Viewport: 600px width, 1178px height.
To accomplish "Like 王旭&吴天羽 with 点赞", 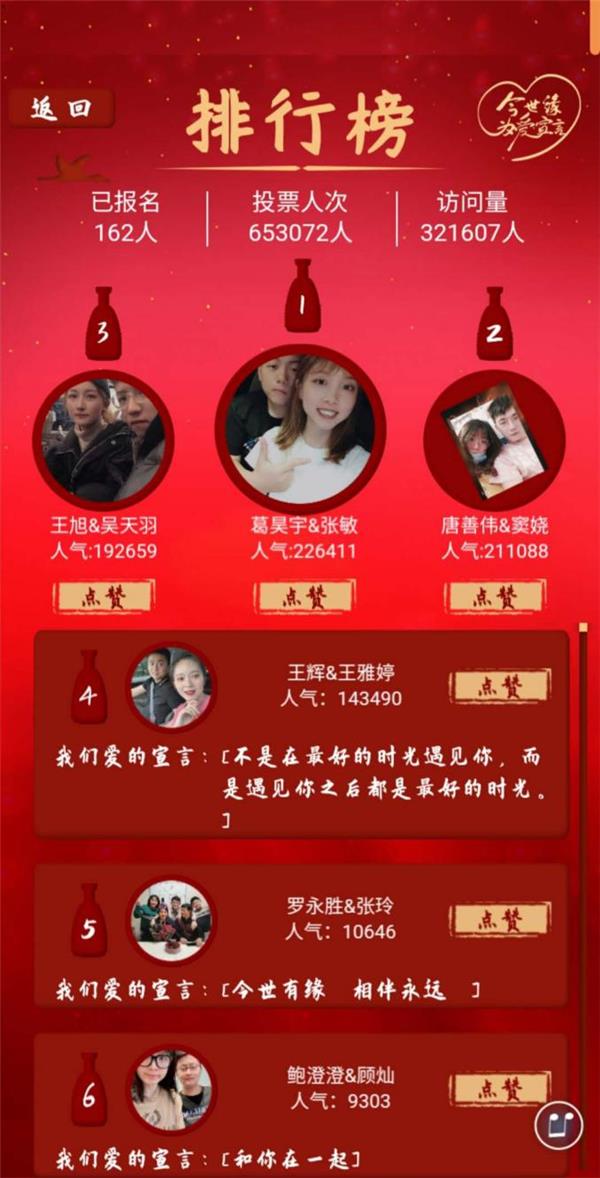I will 103,597.
